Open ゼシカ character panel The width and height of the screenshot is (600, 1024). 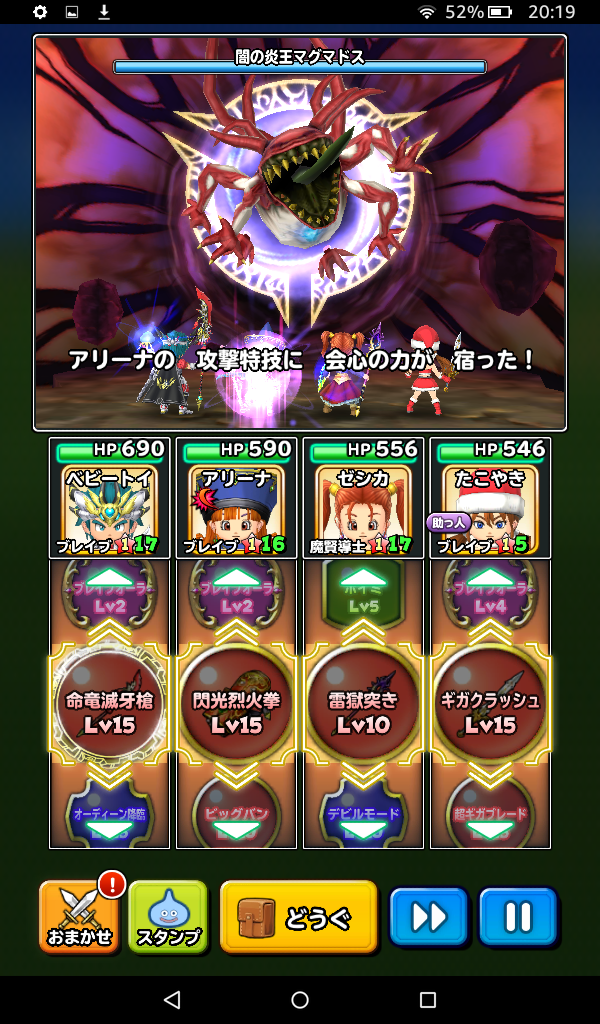click(363, 498)
